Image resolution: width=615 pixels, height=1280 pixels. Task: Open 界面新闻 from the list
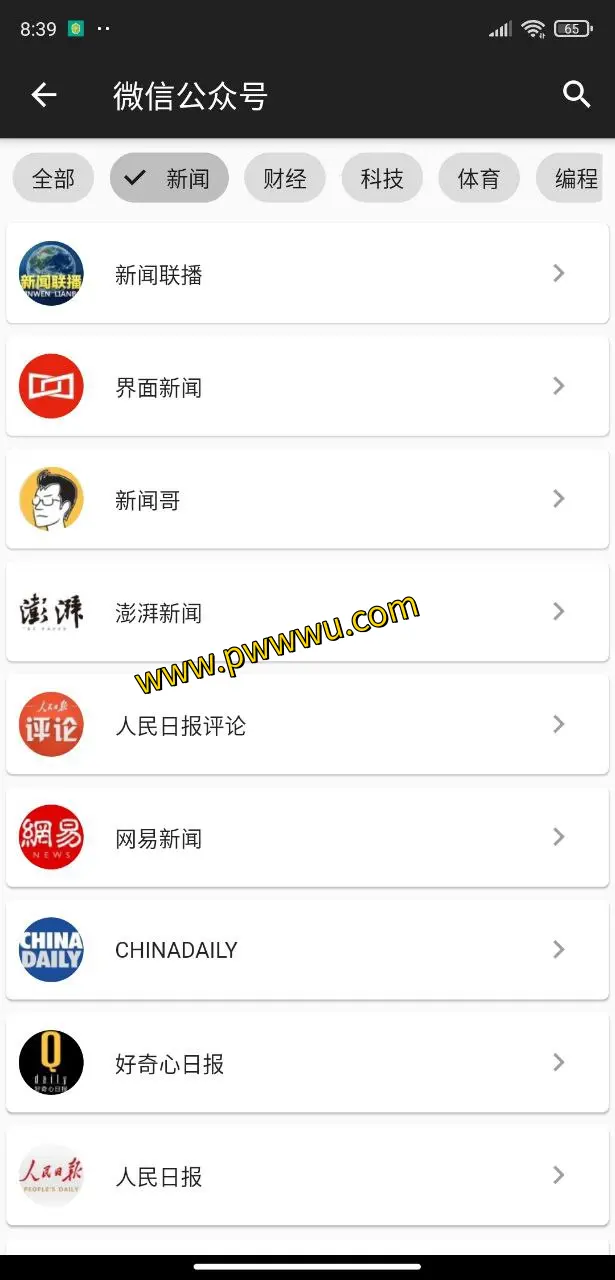click(307, 387)
